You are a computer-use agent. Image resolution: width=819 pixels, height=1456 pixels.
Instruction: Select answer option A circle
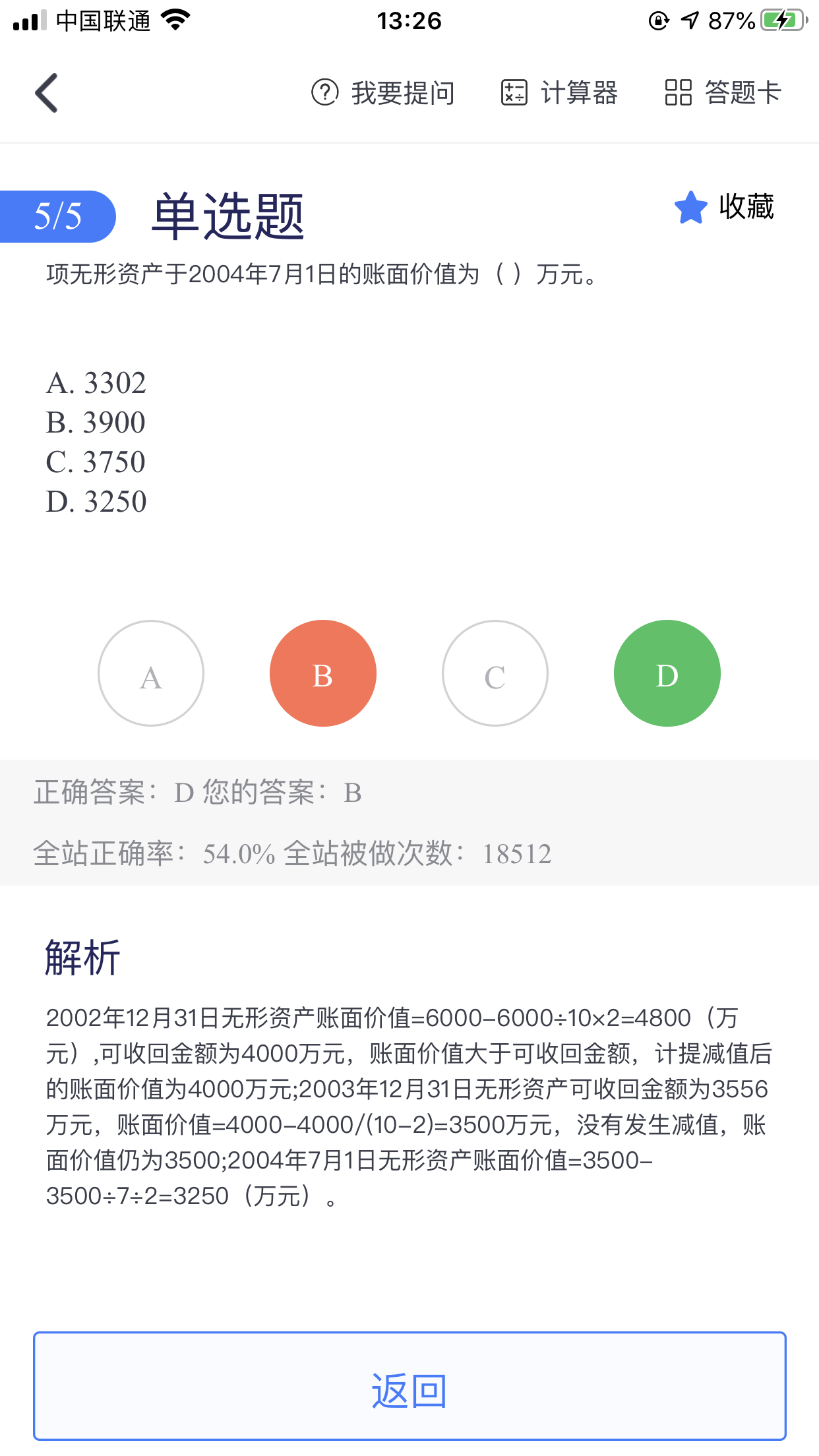click(x=151, y=673)
